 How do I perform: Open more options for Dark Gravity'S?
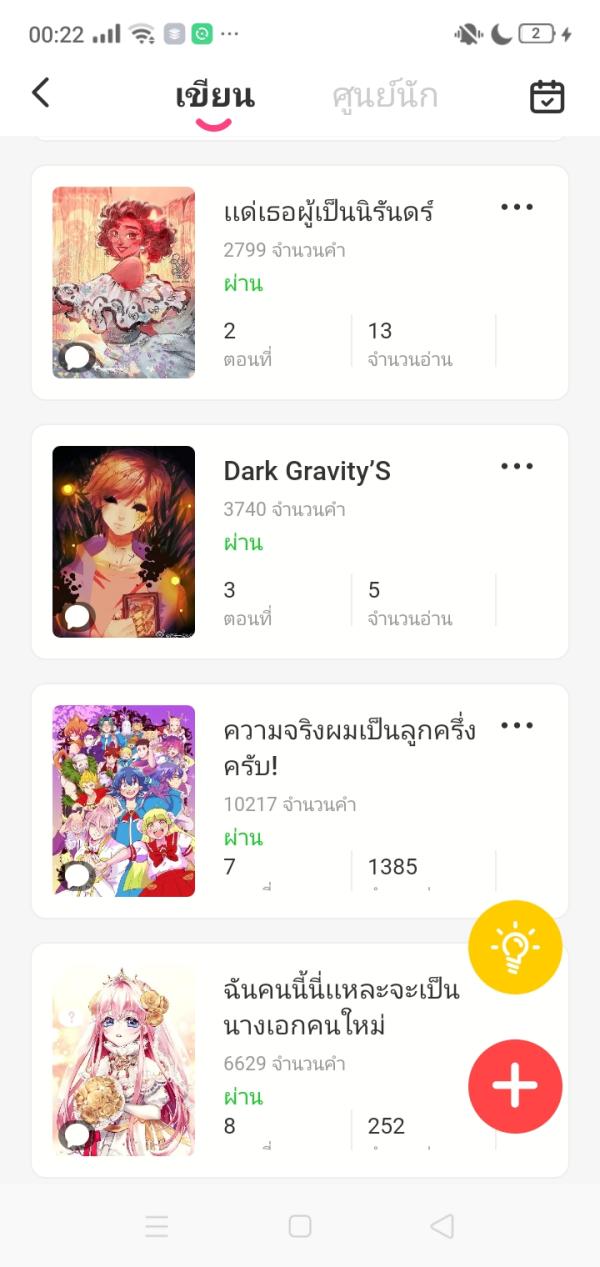(x=517, y=466)
